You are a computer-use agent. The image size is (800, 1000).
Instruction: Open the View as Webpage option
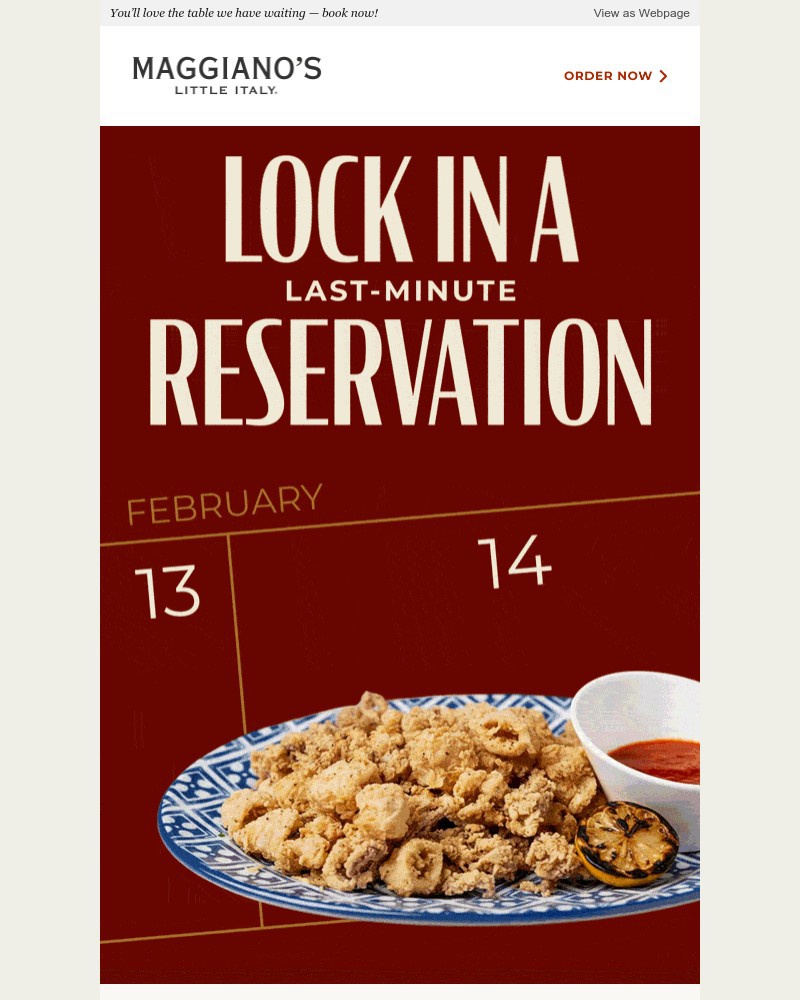(x=641, y=13)
